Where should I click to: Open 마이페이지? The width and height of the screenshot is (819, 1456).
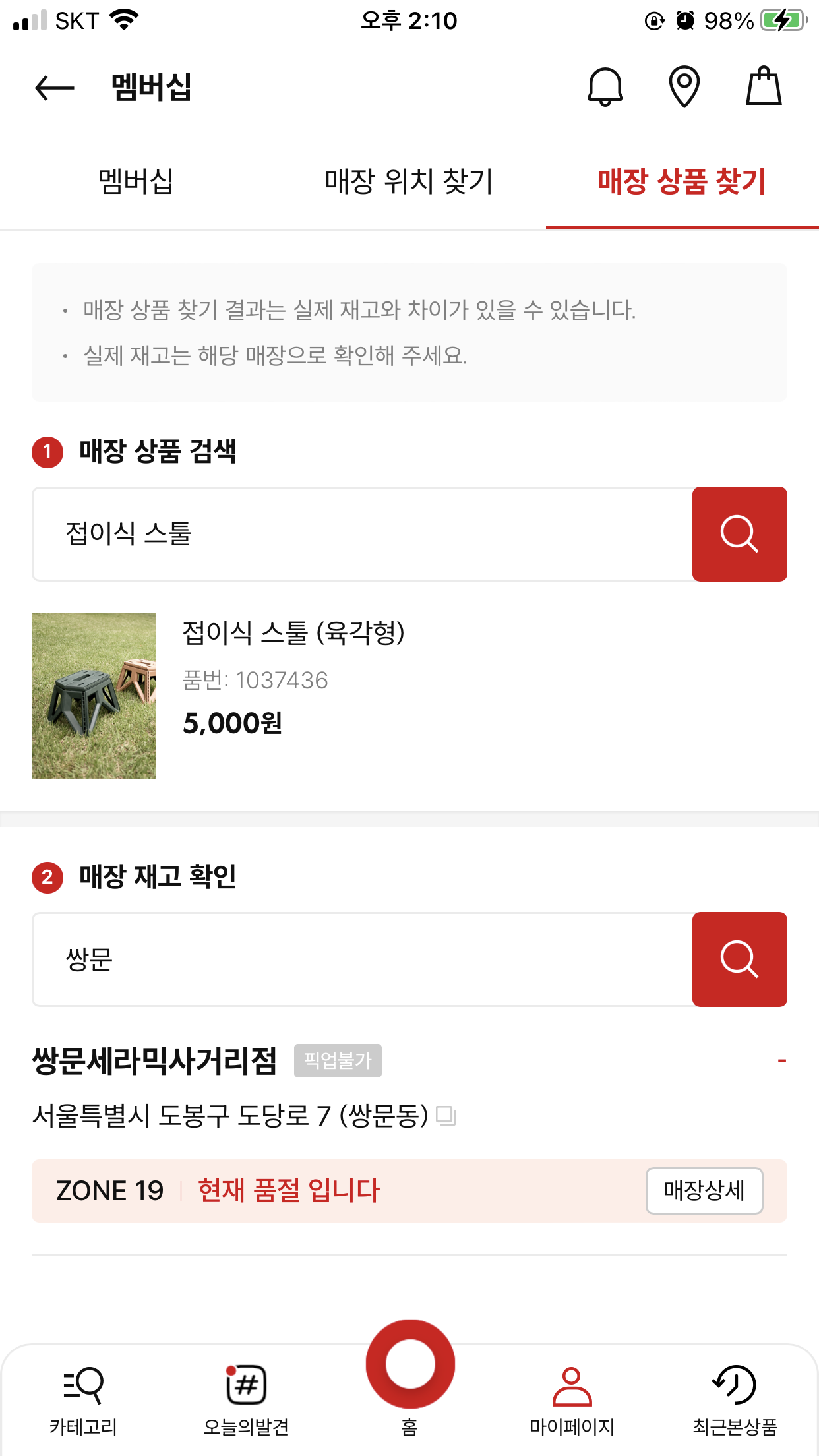[572, 1399]
